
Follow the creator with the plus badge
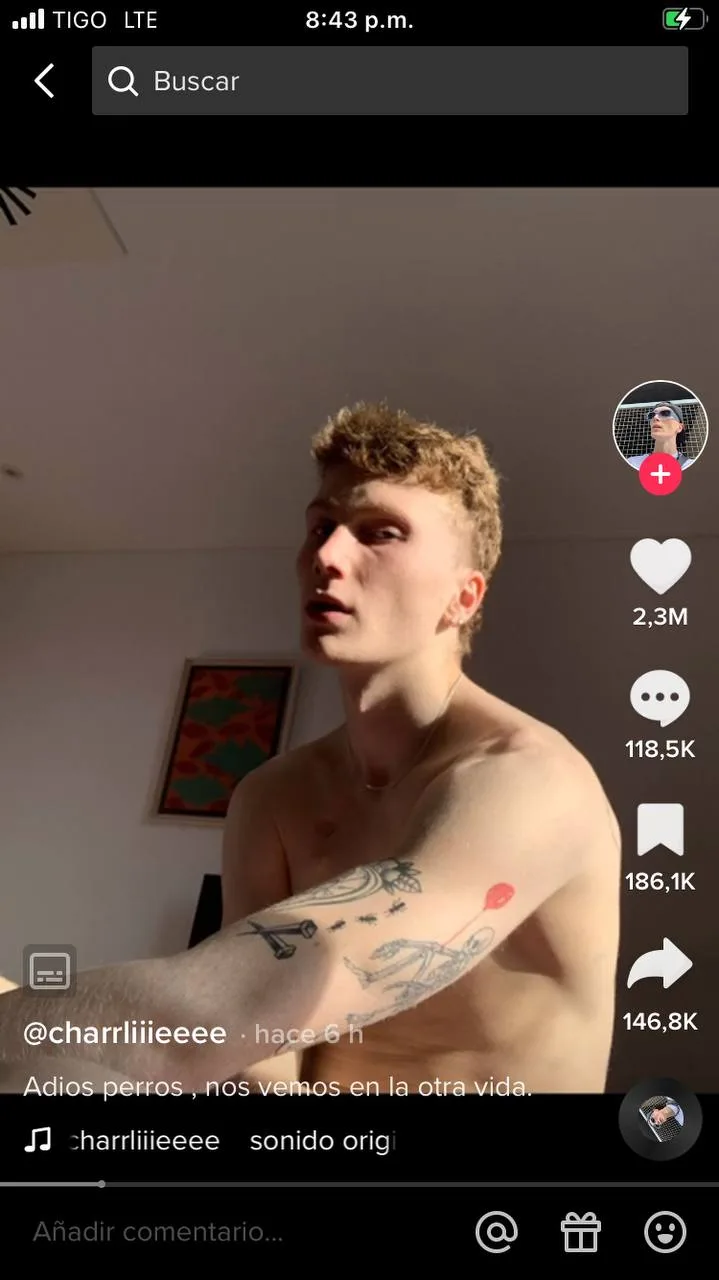pyautogui.click(x=660, y=474)
